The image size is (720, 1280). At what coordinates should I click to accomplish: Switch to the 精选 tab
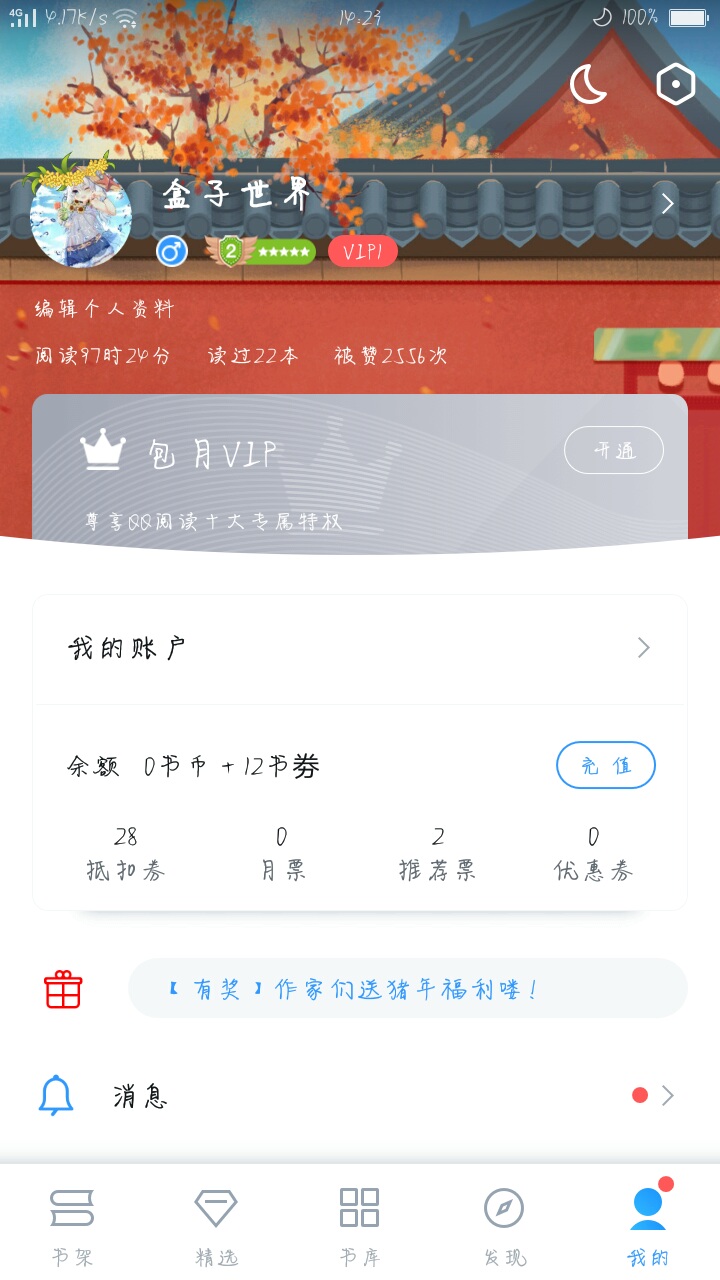tap(216, 1226)
